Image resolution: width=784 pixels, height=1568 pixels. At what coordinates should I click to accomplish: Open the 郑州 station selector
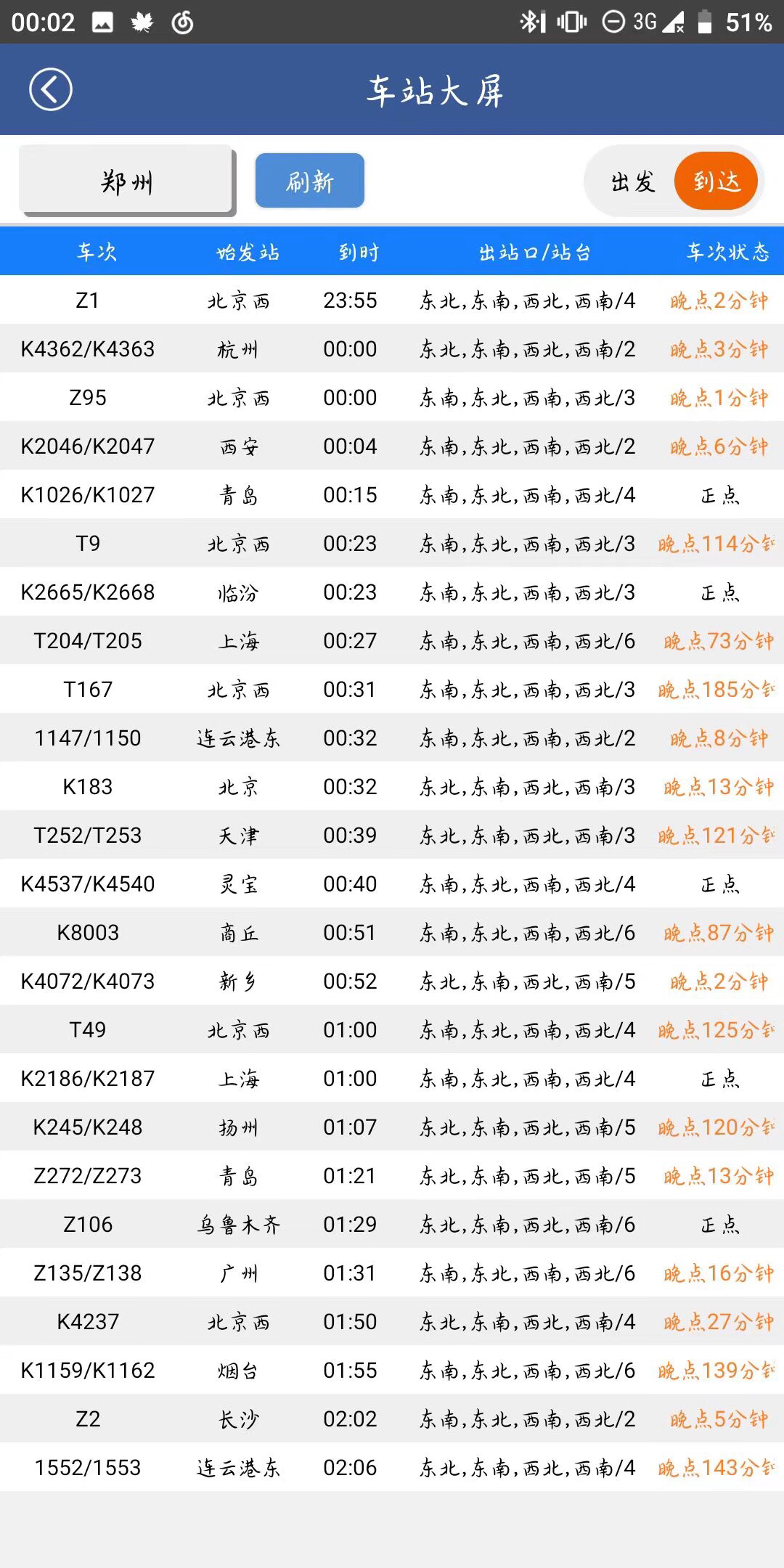click(x=126, y=181)
